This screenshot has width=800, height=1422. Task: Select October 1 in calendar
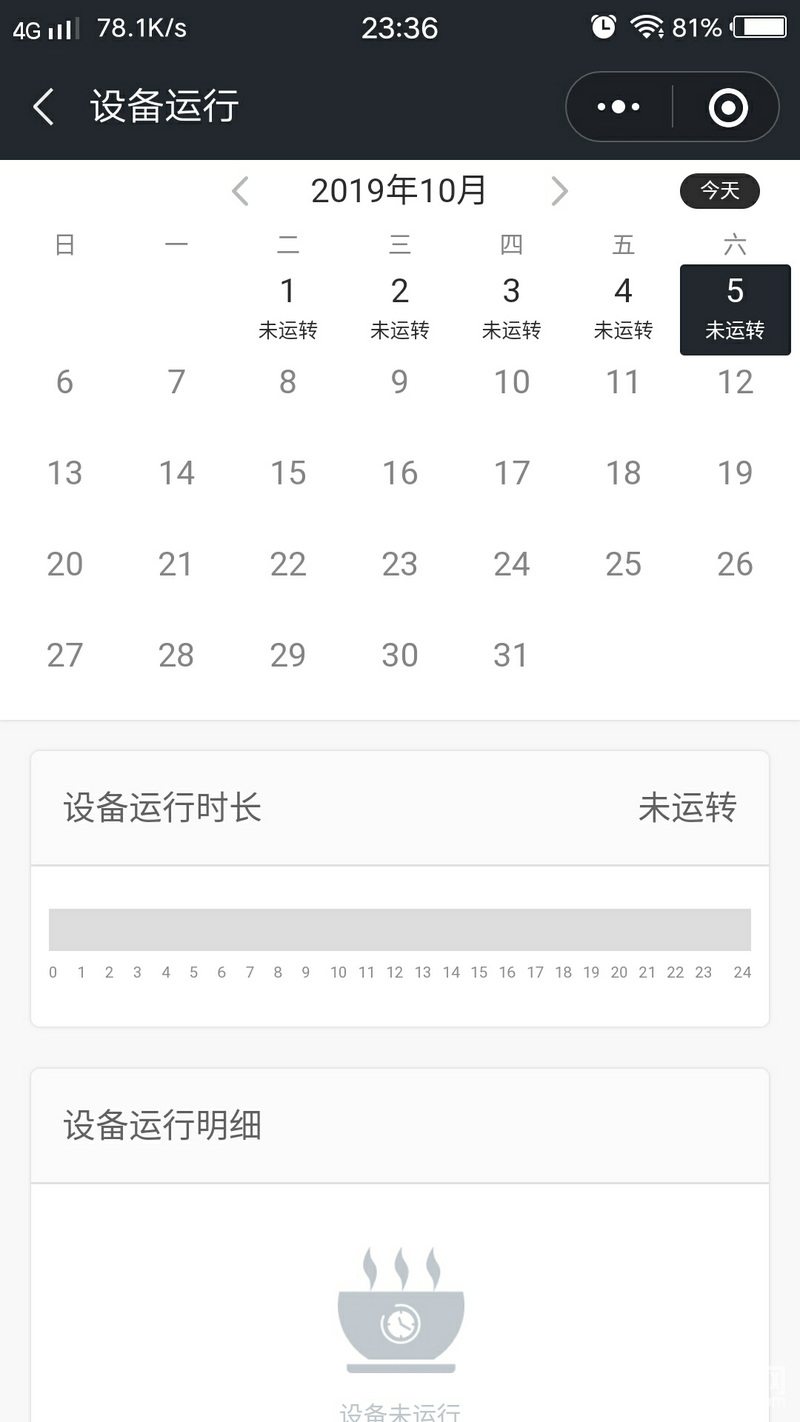[x=288, y=309]
